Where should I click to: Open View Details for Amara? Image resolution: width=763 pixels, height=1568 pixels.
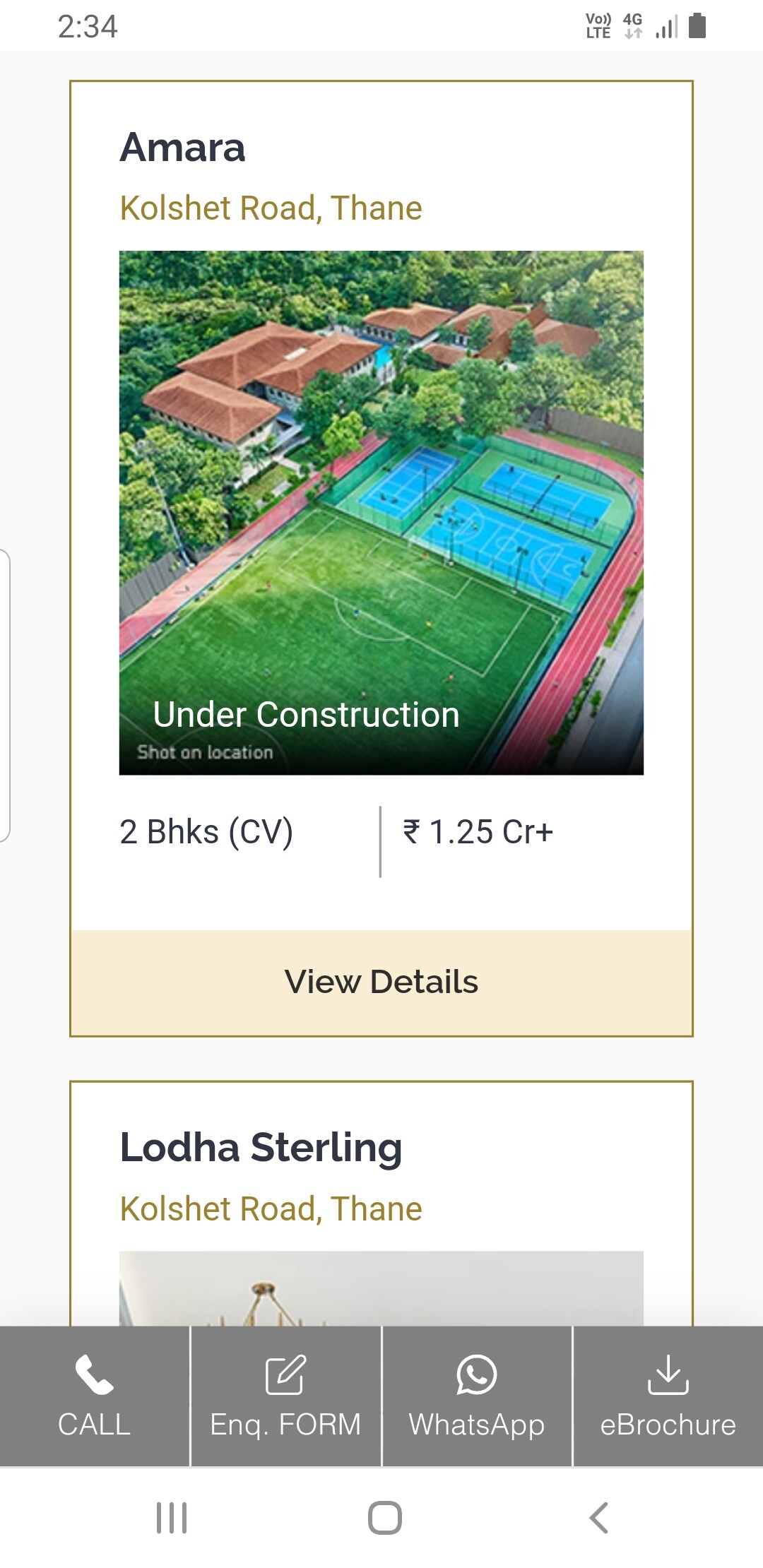pyautogui.click(x=381, y=982)
